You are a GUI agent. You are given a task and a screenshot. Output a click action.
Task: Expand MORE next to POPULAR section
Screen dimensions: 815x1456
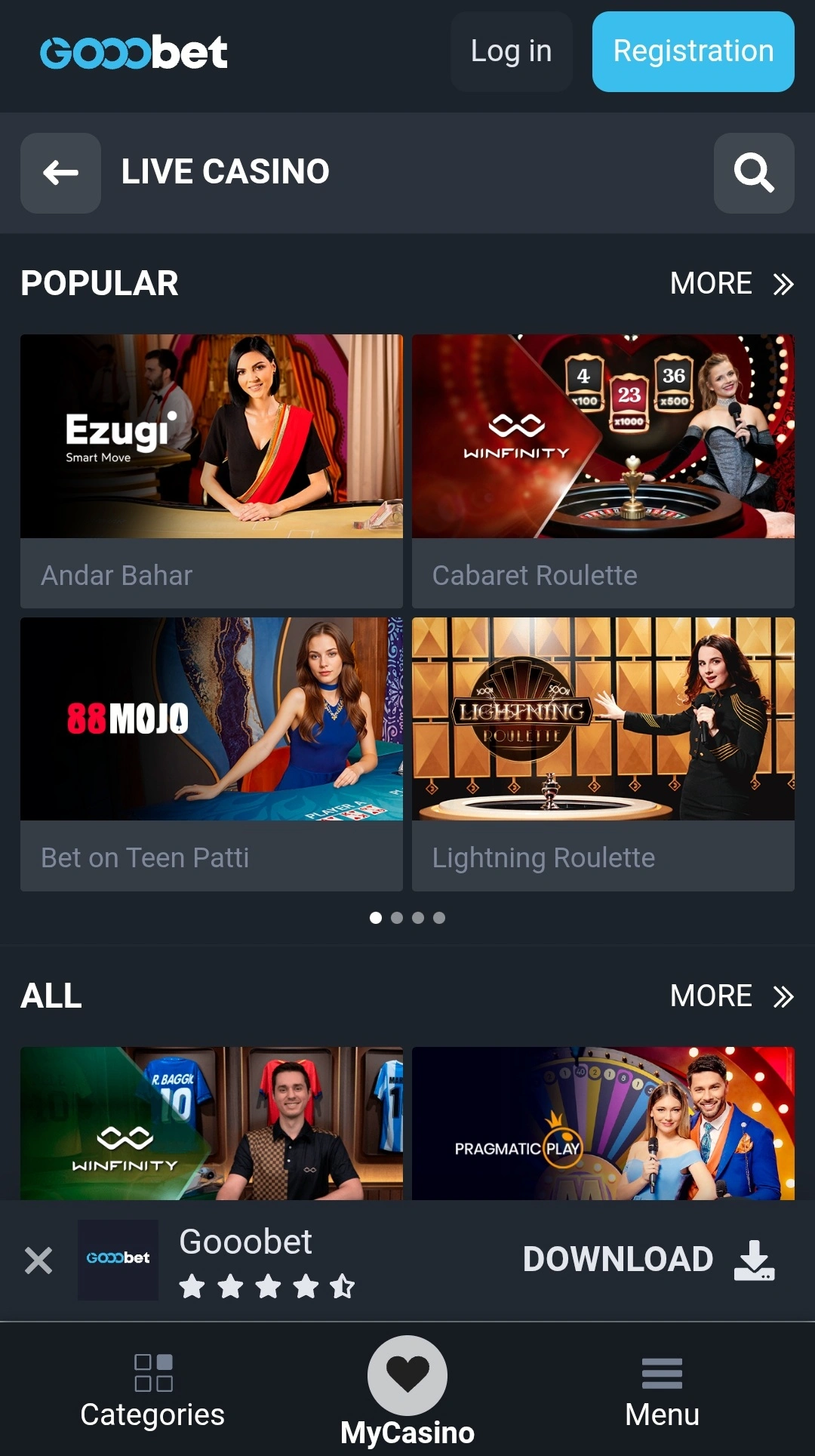click(x=710, y=283)
